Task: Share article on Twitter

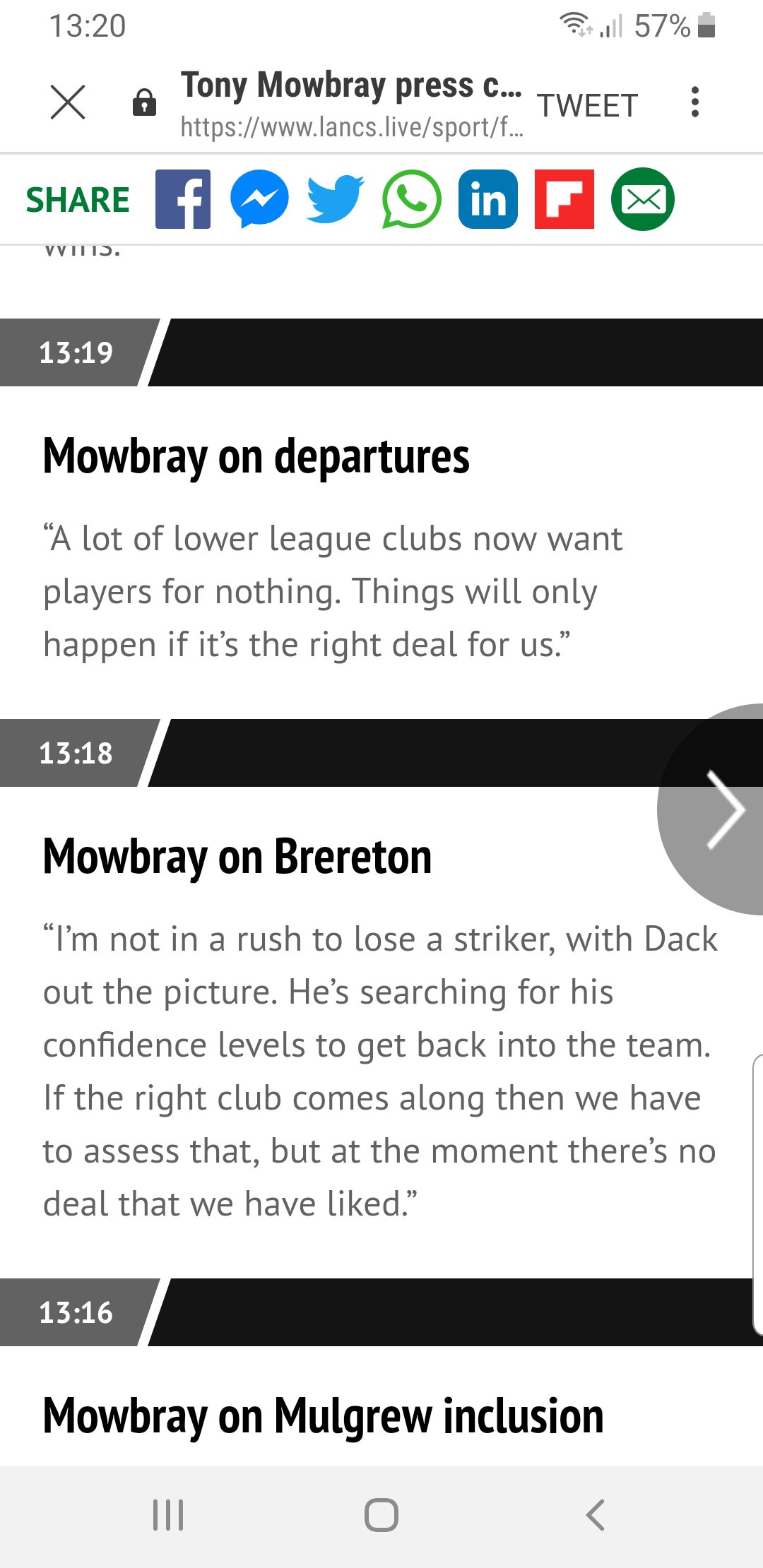Action: [336, 199]
